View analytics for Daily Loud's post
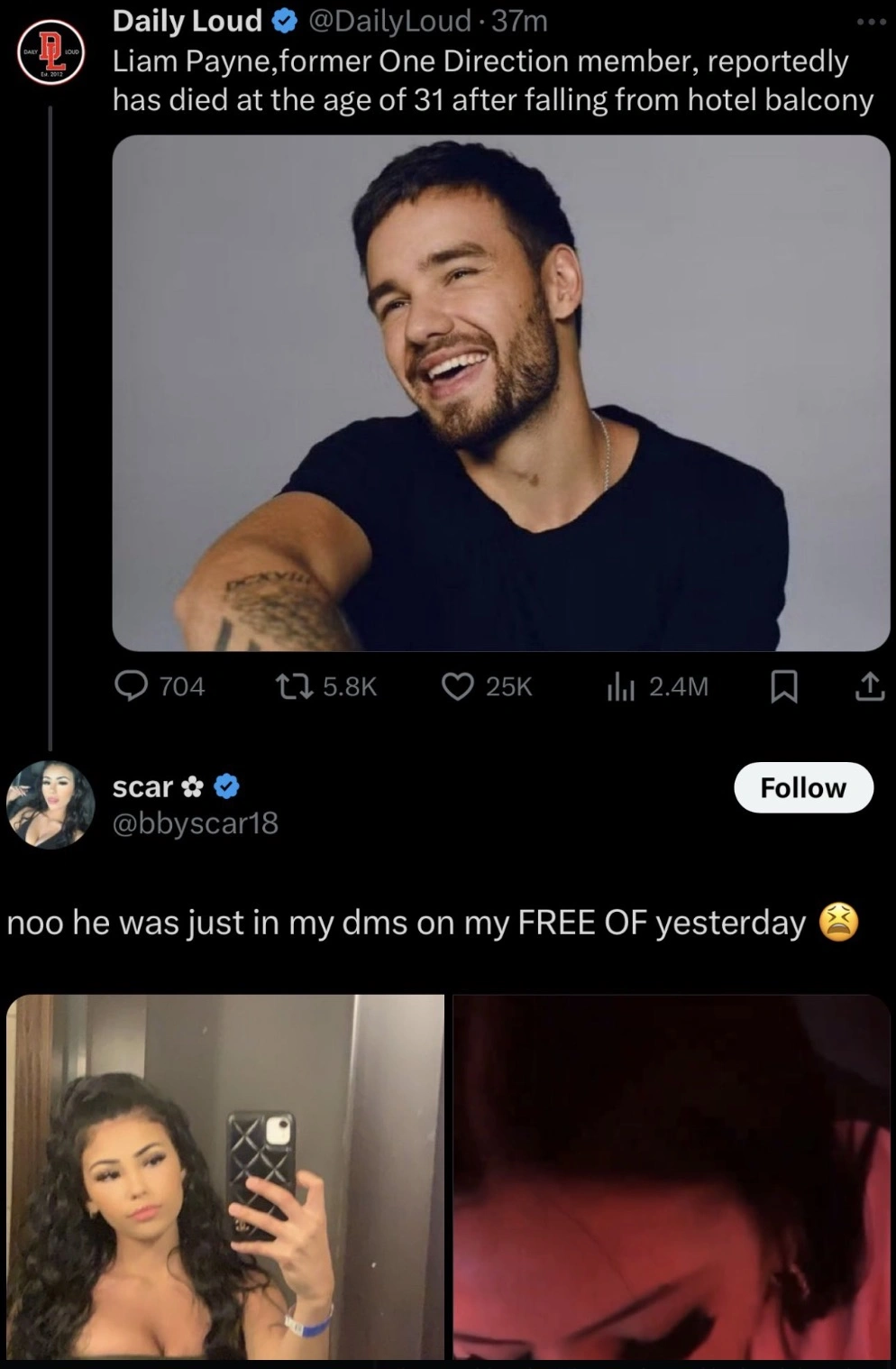This screenshot has width=896, height=1369. tap(622, 687)
